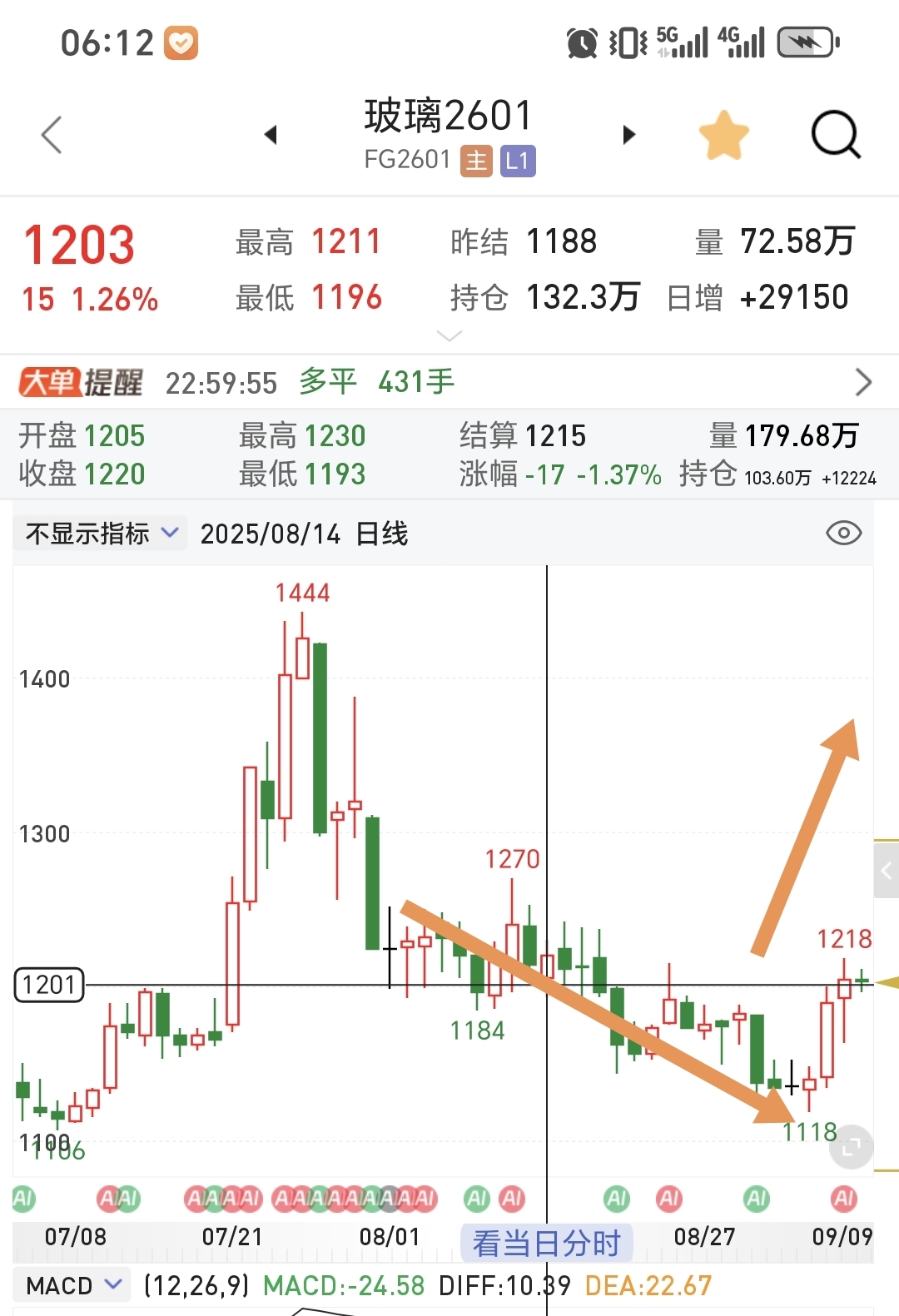Click the back arrow to exit this contract

tap(52, 134)
